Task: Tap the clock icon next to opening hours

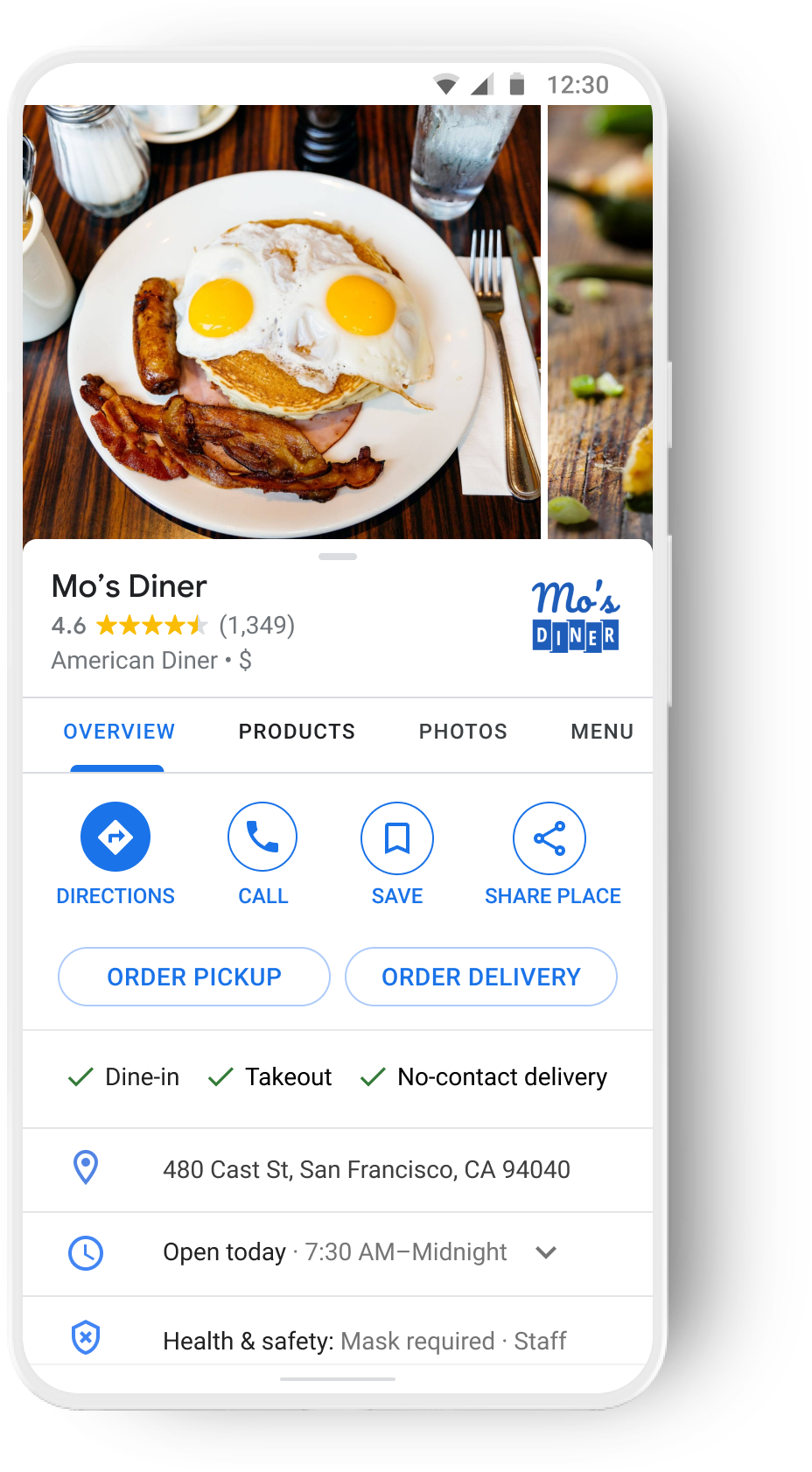Action: [x=85, y=1252]
